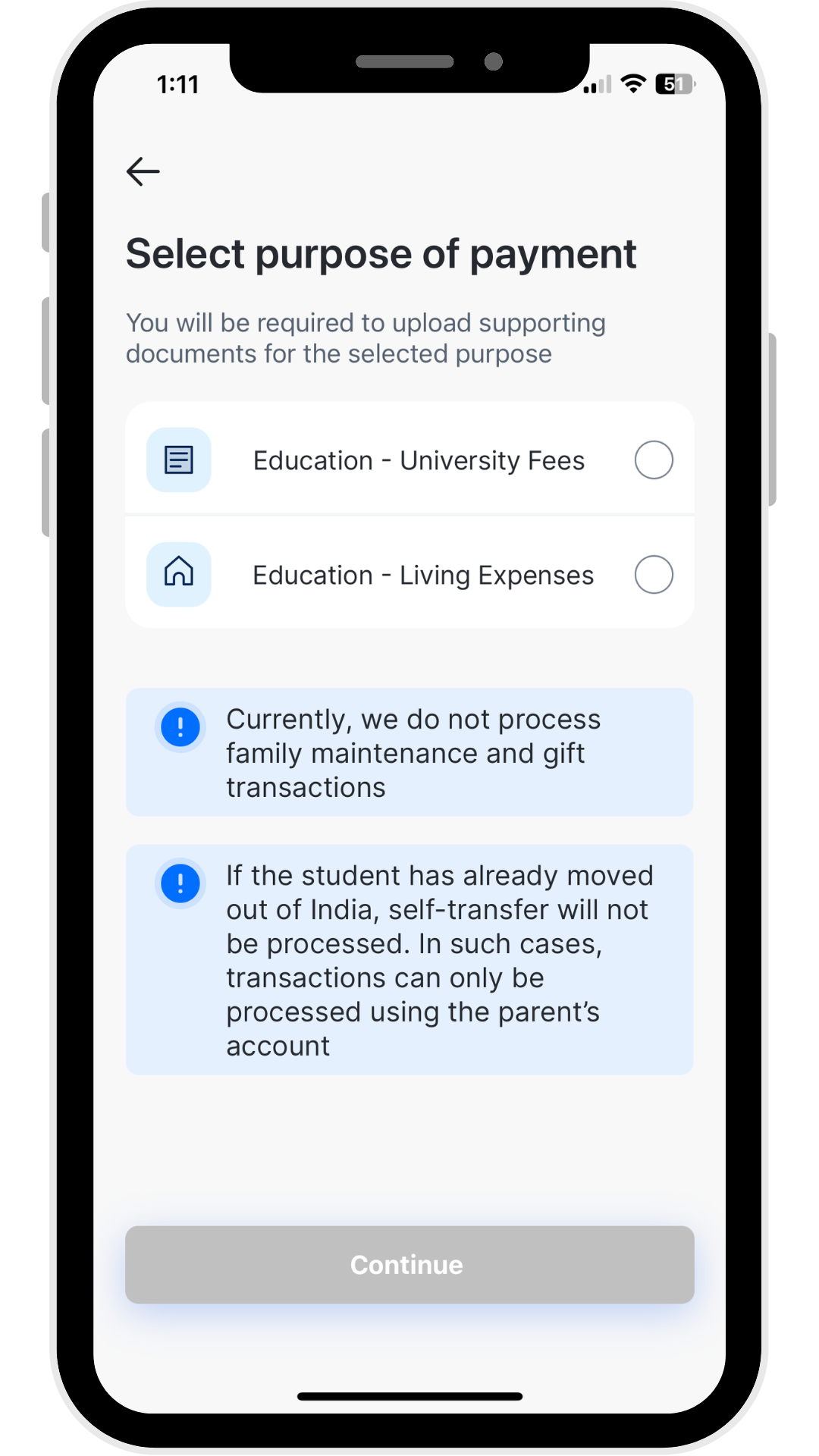Tap the Select purpose of payment heading
Image resolution: width=819 pixels, height=1456 pixels.
coord(381,253)
